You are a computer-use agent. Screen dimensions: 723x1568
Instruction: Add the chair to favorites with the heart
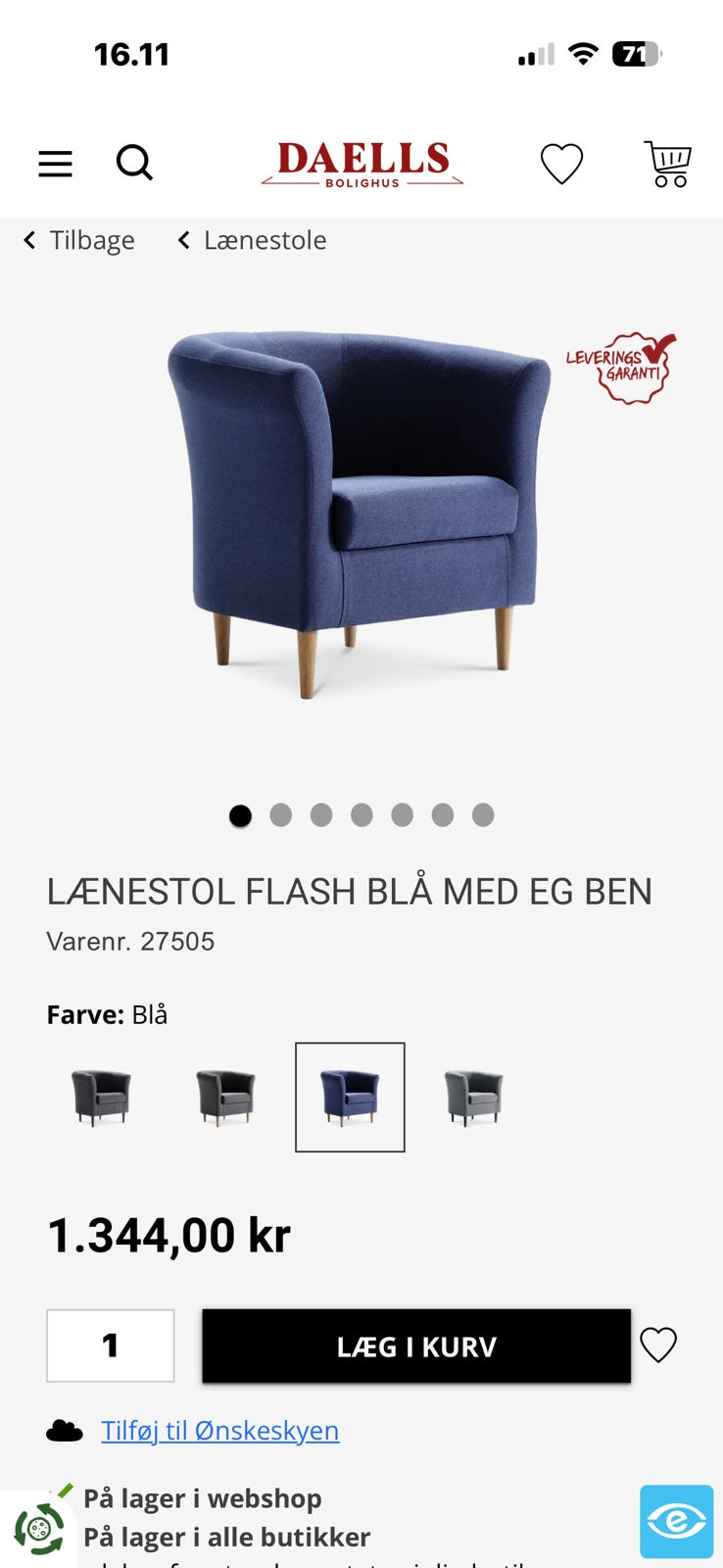click(657, 1346)
